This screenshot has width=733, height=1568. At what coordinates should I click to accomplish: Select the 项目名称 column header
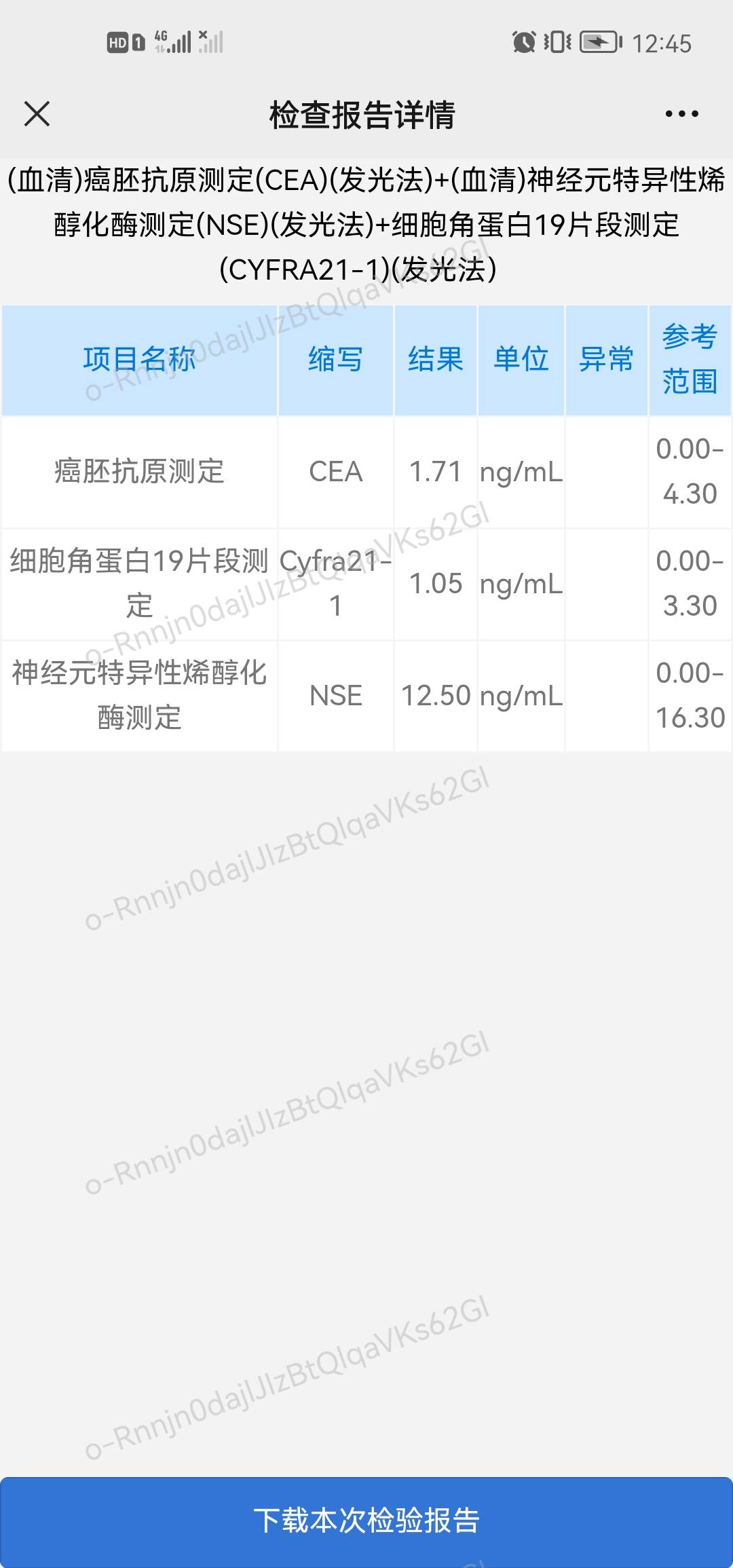pos(139,360)
